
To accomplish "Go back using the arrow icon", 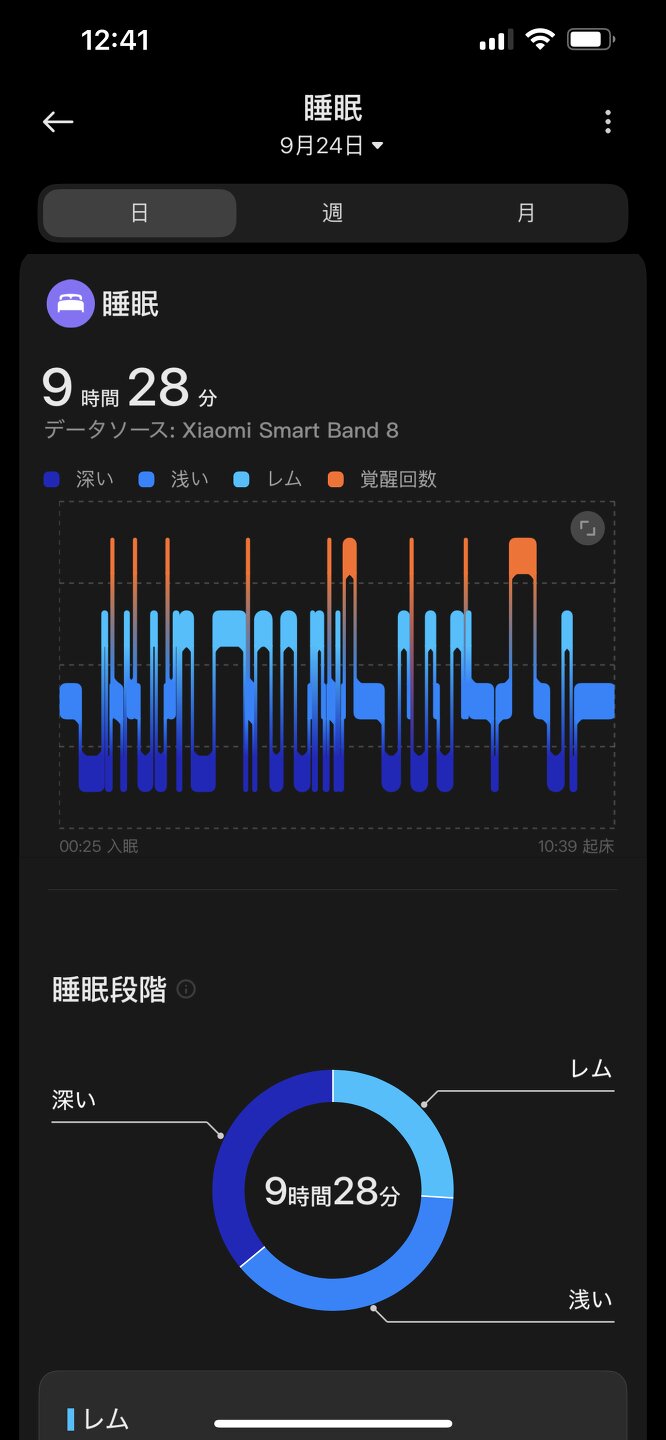I will coord(58,122).
